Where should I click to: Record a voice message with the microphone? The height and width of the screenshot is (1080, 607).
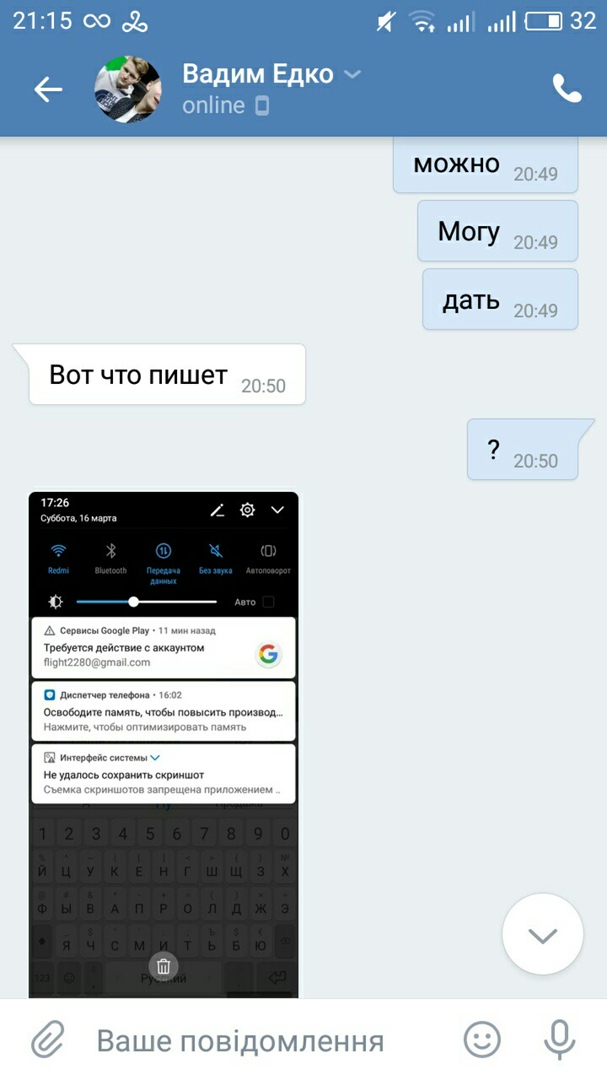coord(559,1041)
